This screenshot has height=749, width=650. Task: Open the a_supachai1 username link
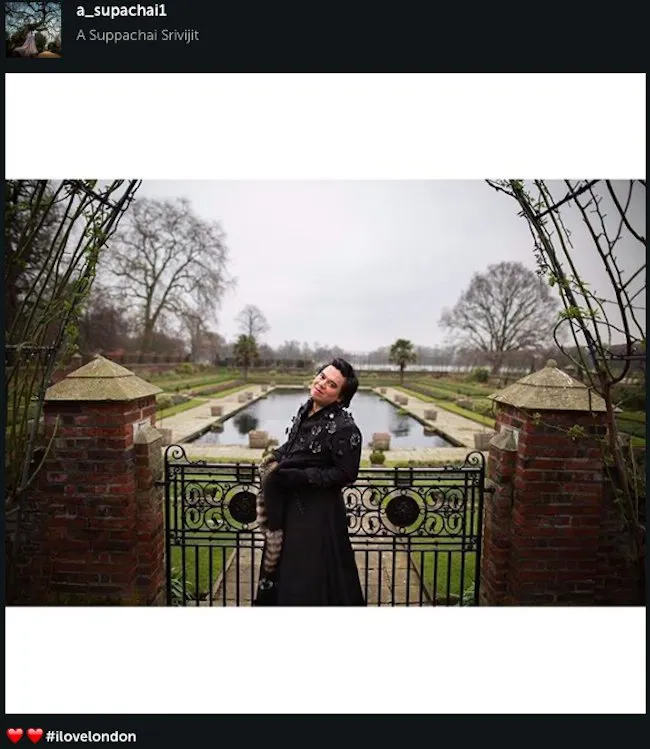(x=121, y=11)
